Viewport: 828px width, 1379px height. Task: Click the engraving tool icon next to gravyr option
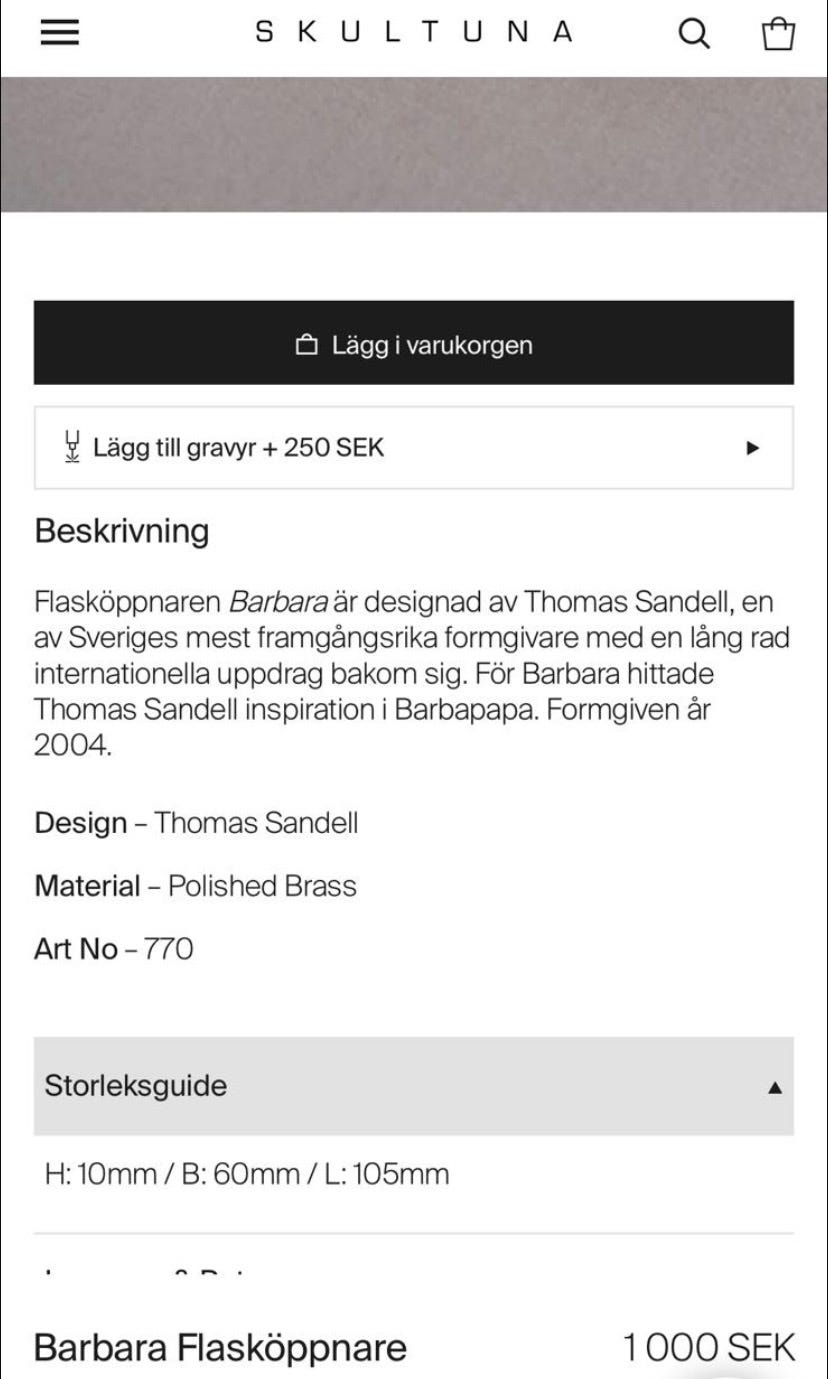click(x=70, y=447)
